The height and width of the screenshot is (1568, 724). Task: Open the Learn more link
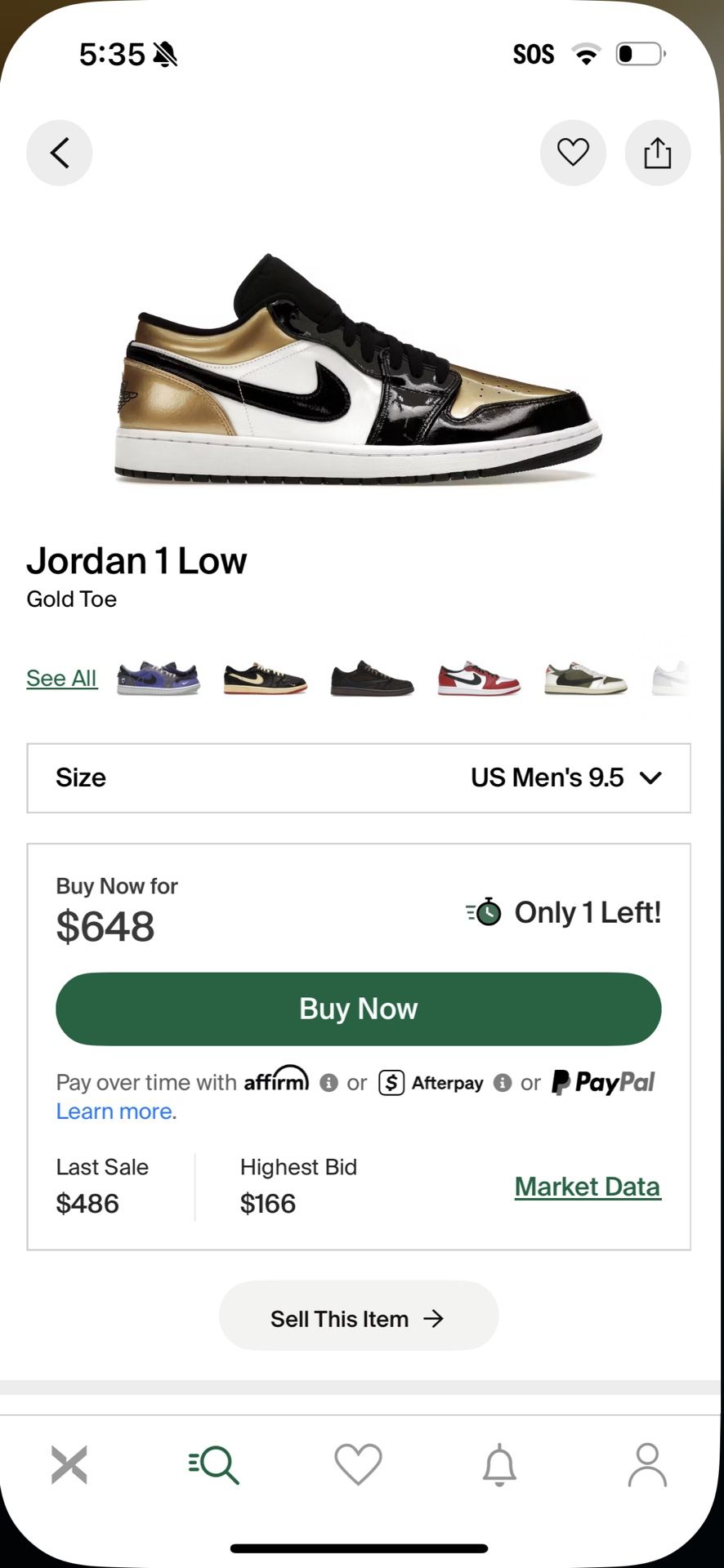click(x=114, y=1111)
